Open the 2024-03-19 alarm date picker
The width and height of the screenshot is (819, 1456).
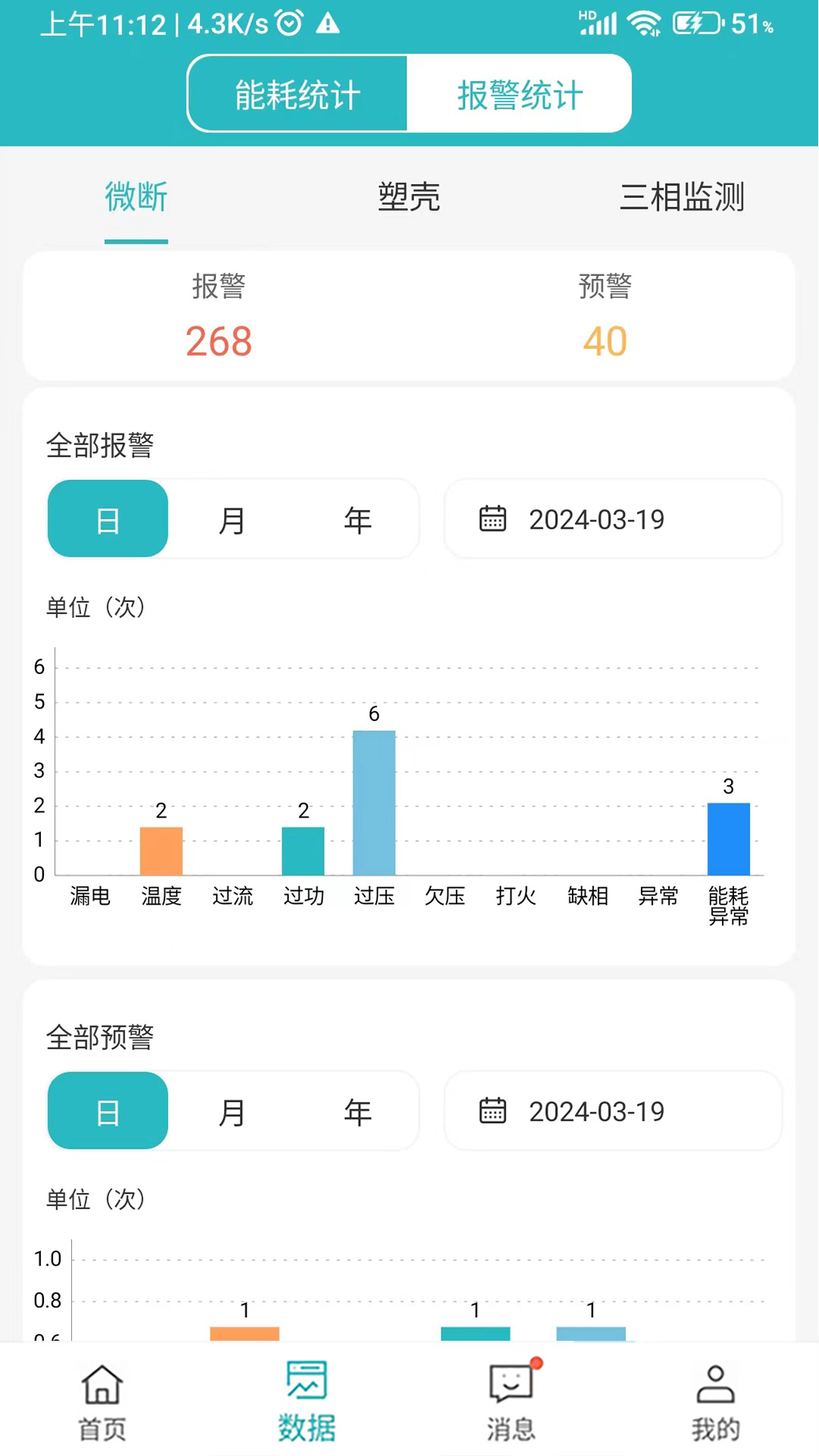[596, 519]
